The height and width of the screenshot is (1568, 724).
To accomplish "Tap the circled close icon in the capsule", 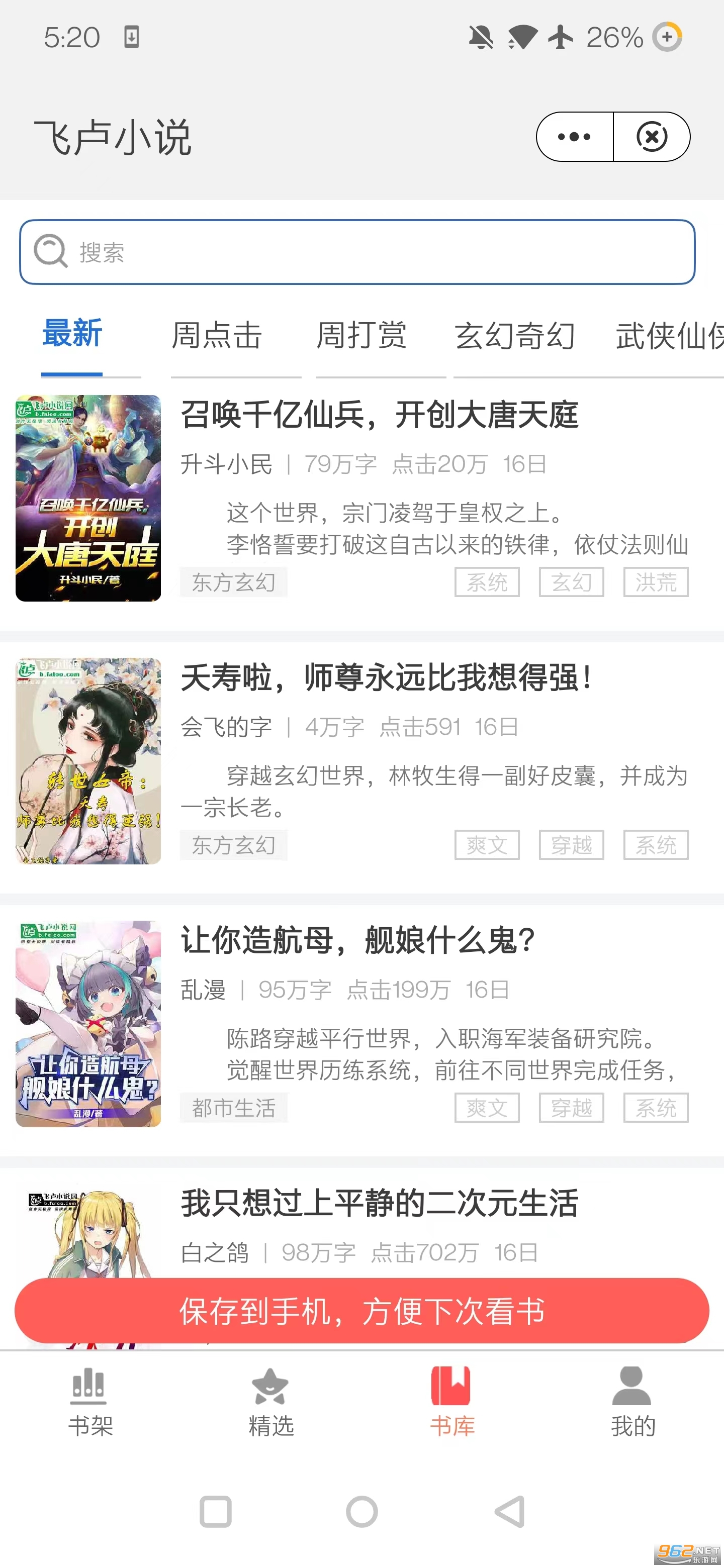I will click(x=653, y=136).
